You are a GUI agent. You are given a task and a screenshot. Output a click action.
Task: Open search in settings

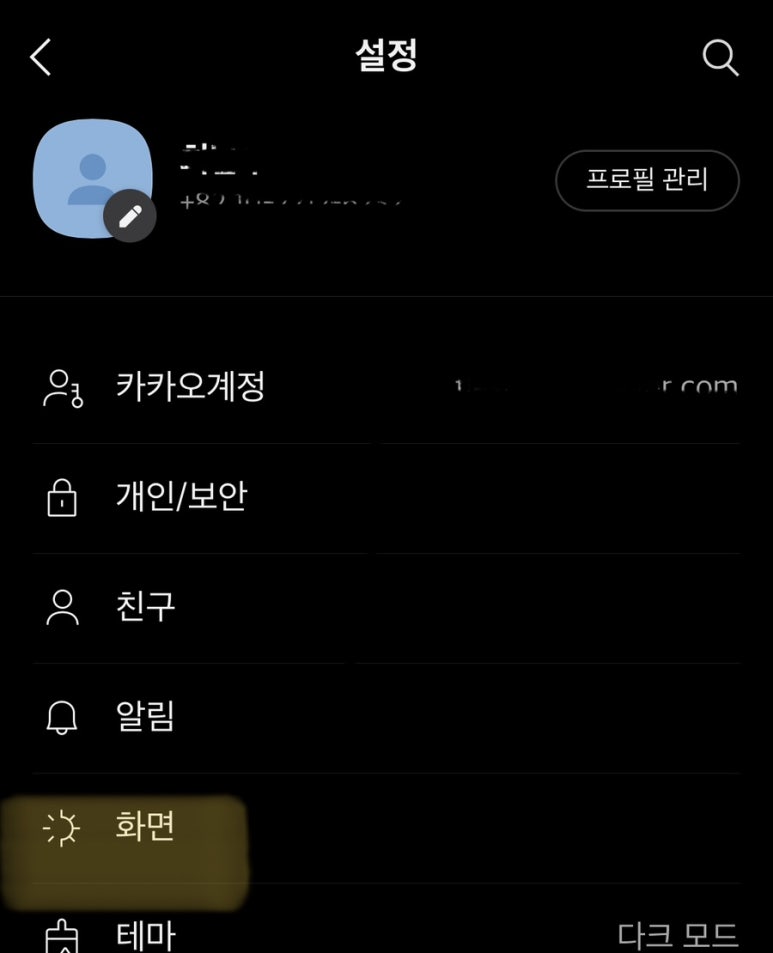coord(720,58)
